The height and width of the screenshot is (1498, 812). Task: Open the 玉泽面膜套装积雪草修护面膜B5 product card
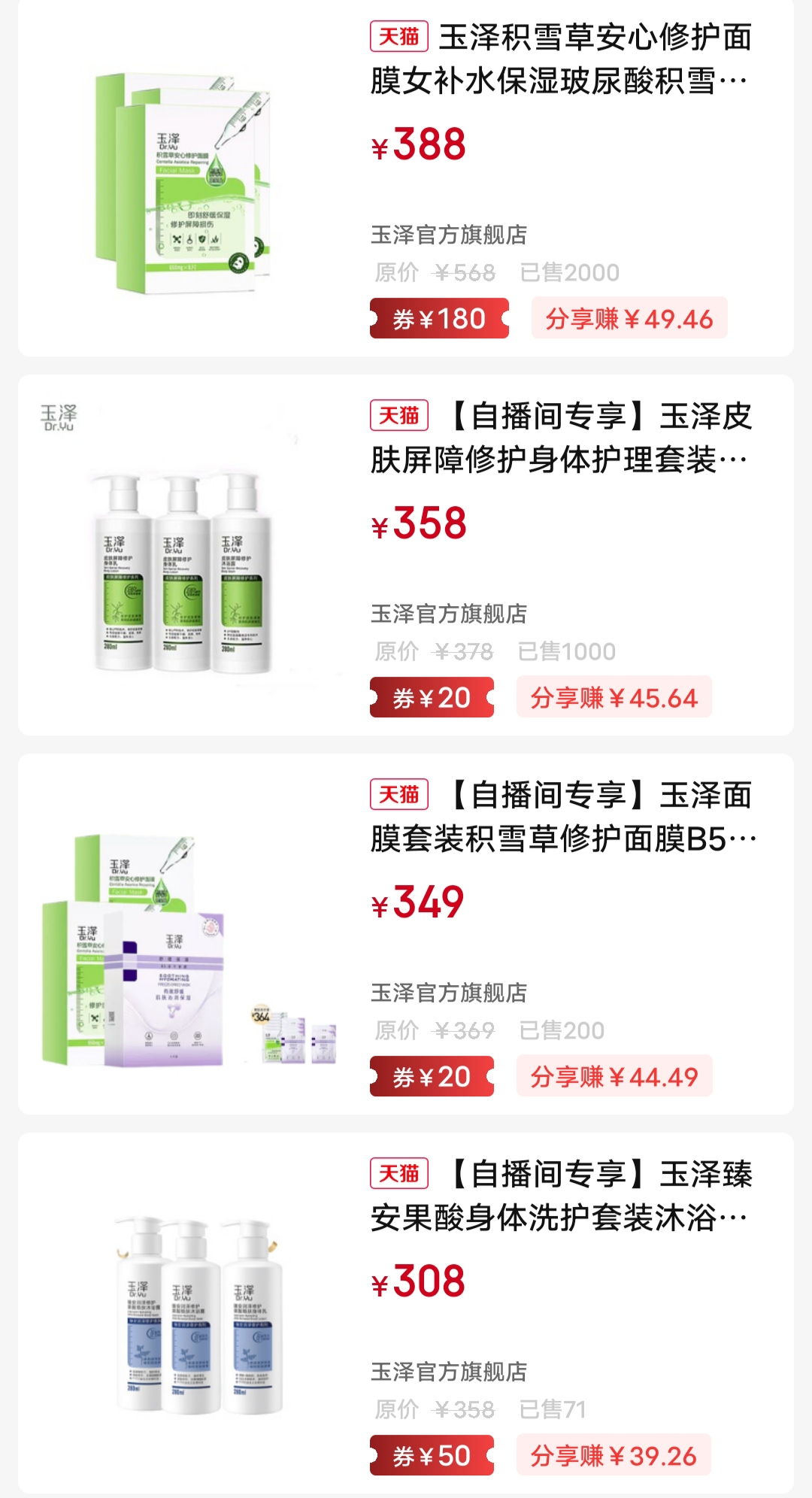(x=560, y=817)
